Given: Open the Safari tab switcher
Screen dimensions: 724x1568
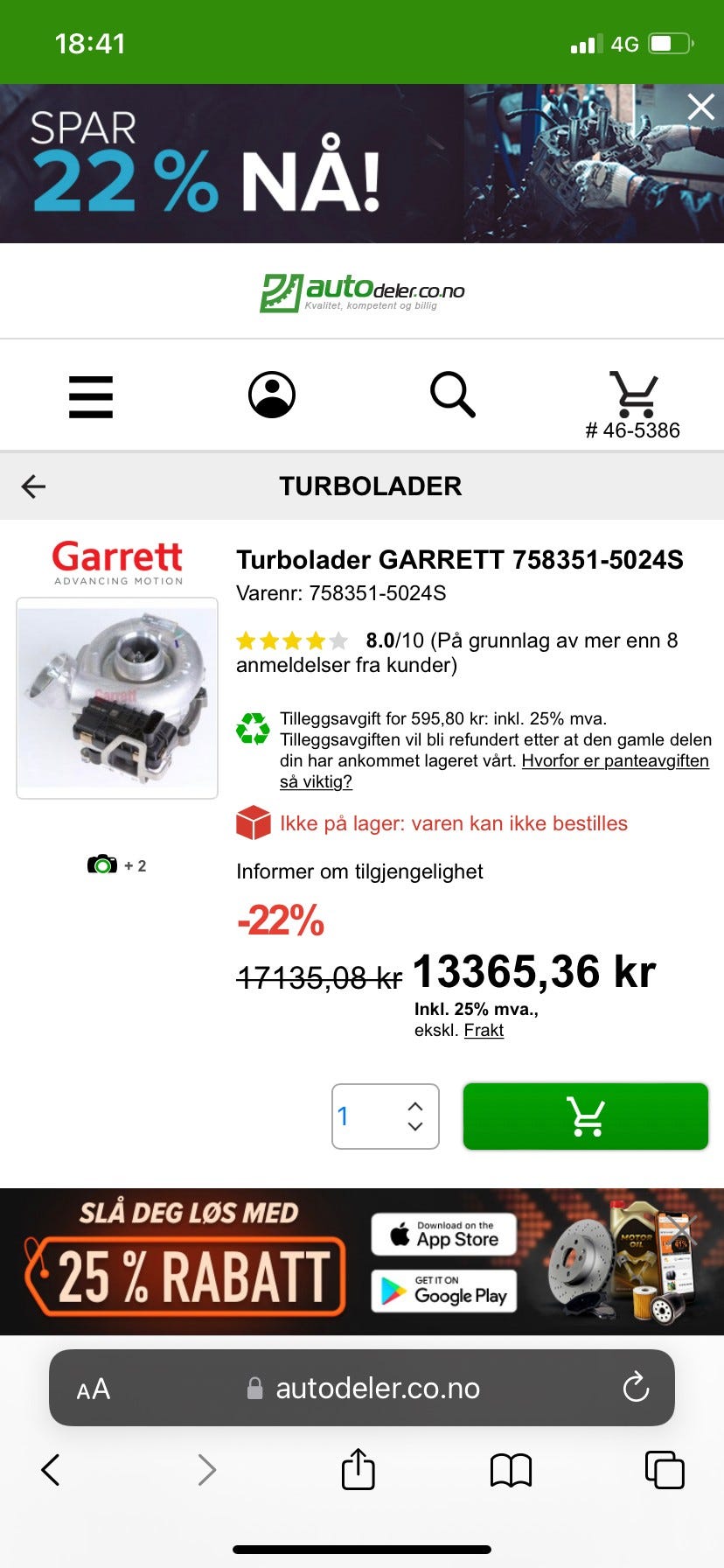Looking at the screenshot, I should point(664,1470).
